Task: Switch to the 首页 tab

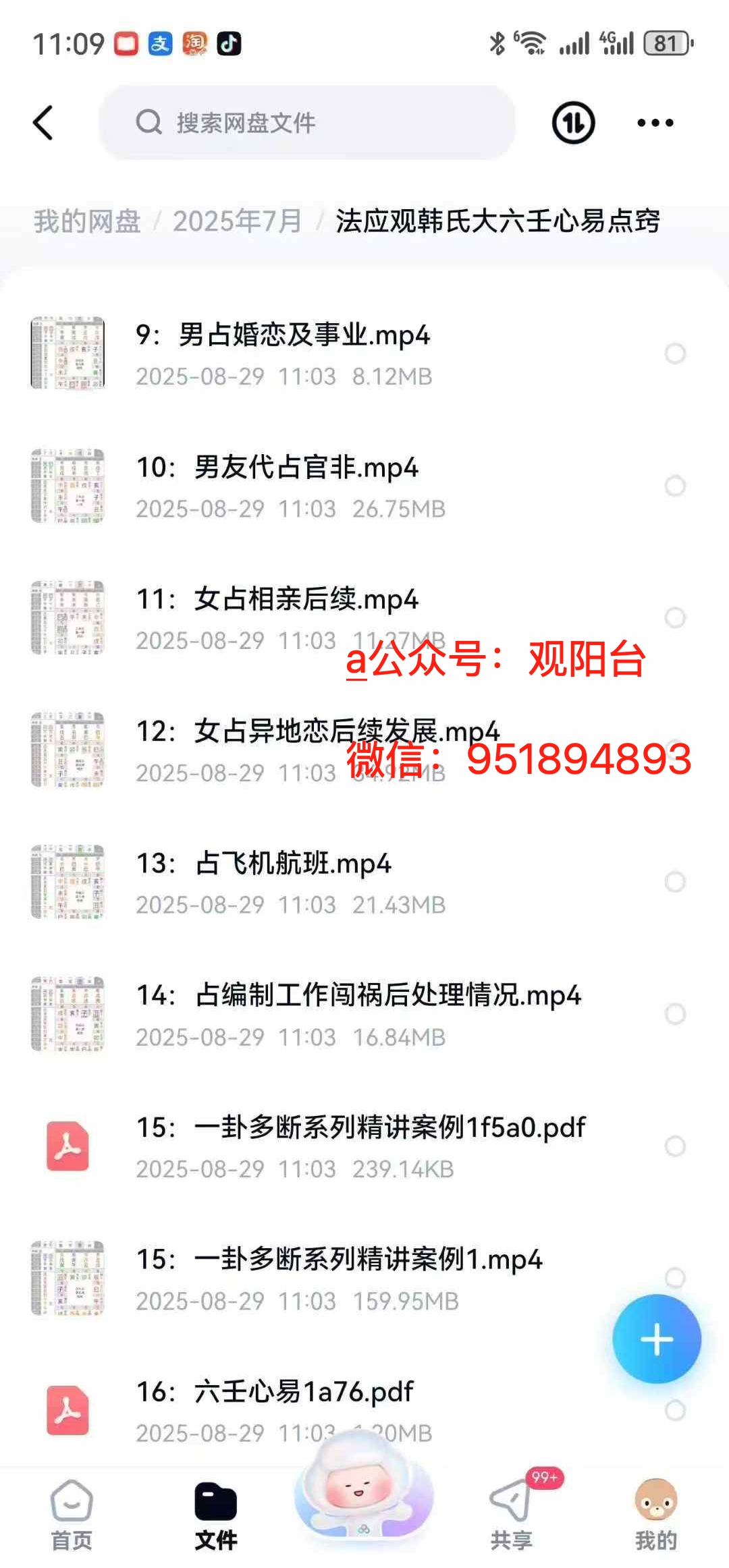Action: 72,1514
